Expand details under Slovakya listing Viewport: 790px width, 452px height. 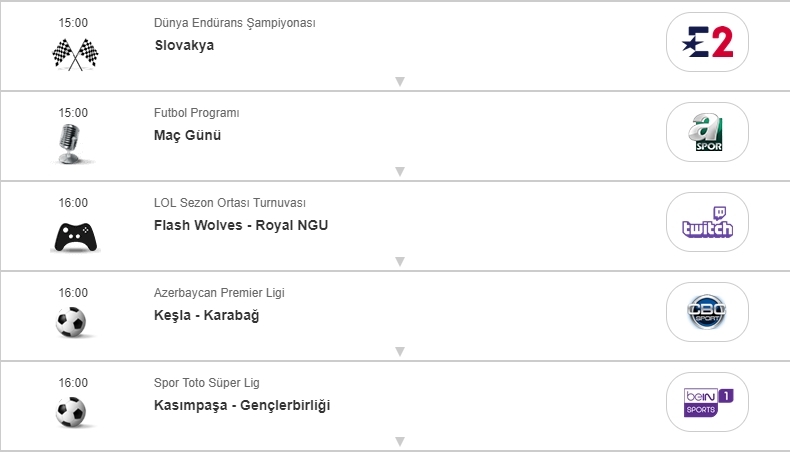pyautogui.click(x=399, y=82)
